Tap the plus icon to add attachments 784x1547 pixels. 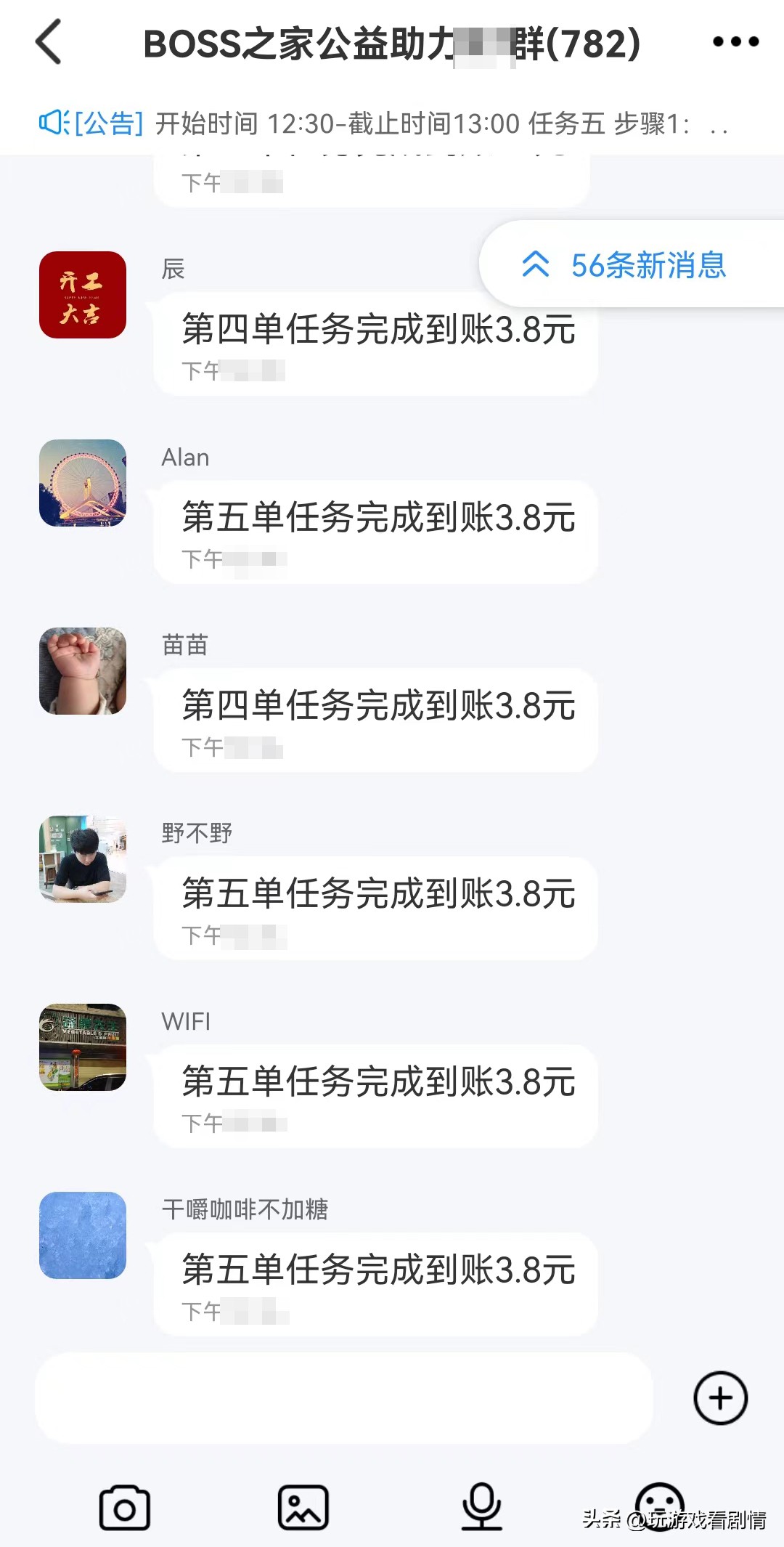(719, 1397)
